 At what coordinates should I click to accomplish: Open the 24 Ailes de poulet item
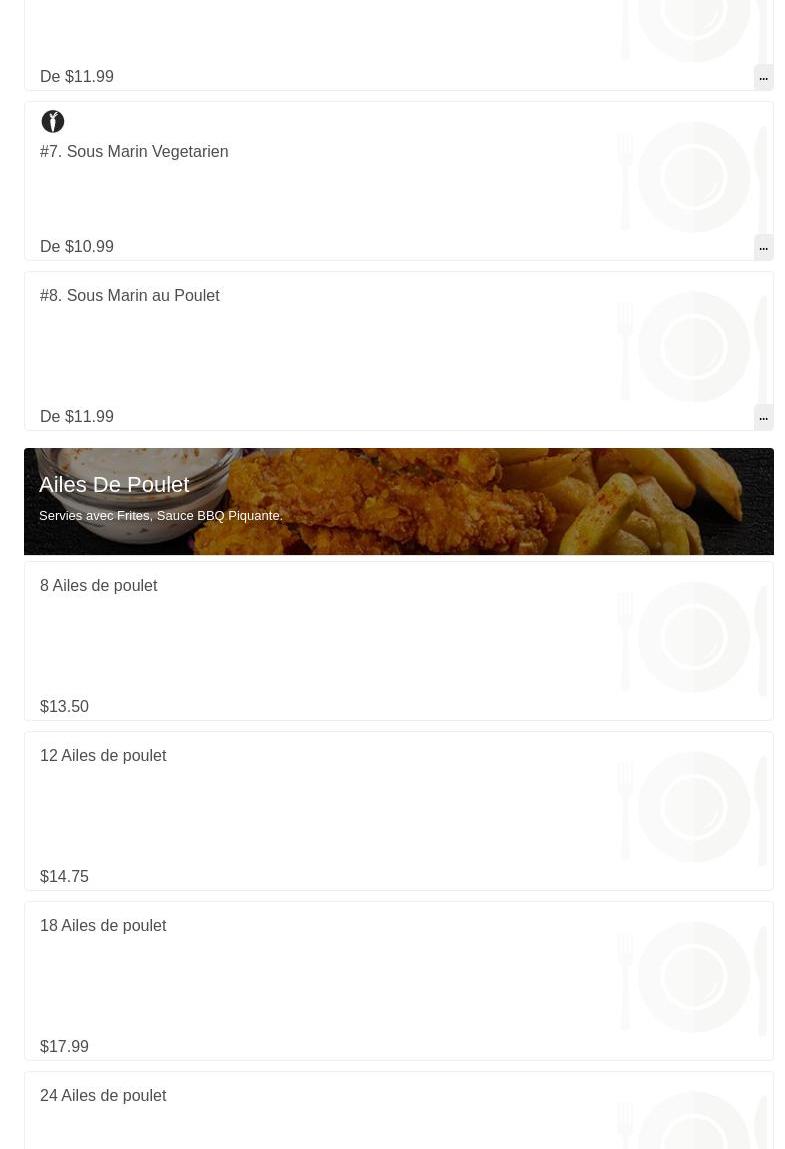103,1096
